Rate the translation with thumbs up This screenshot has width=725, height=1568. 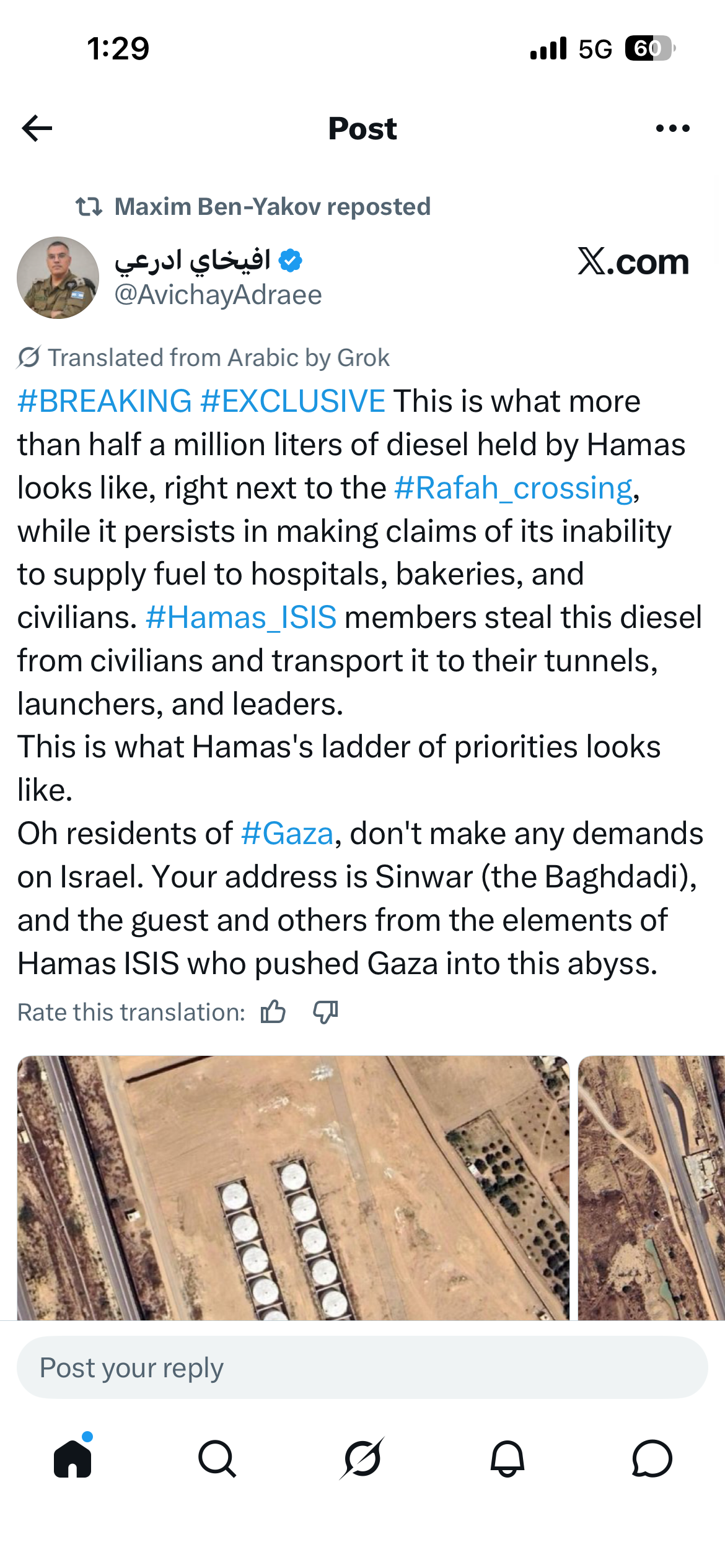click(x=273, y=1012)
